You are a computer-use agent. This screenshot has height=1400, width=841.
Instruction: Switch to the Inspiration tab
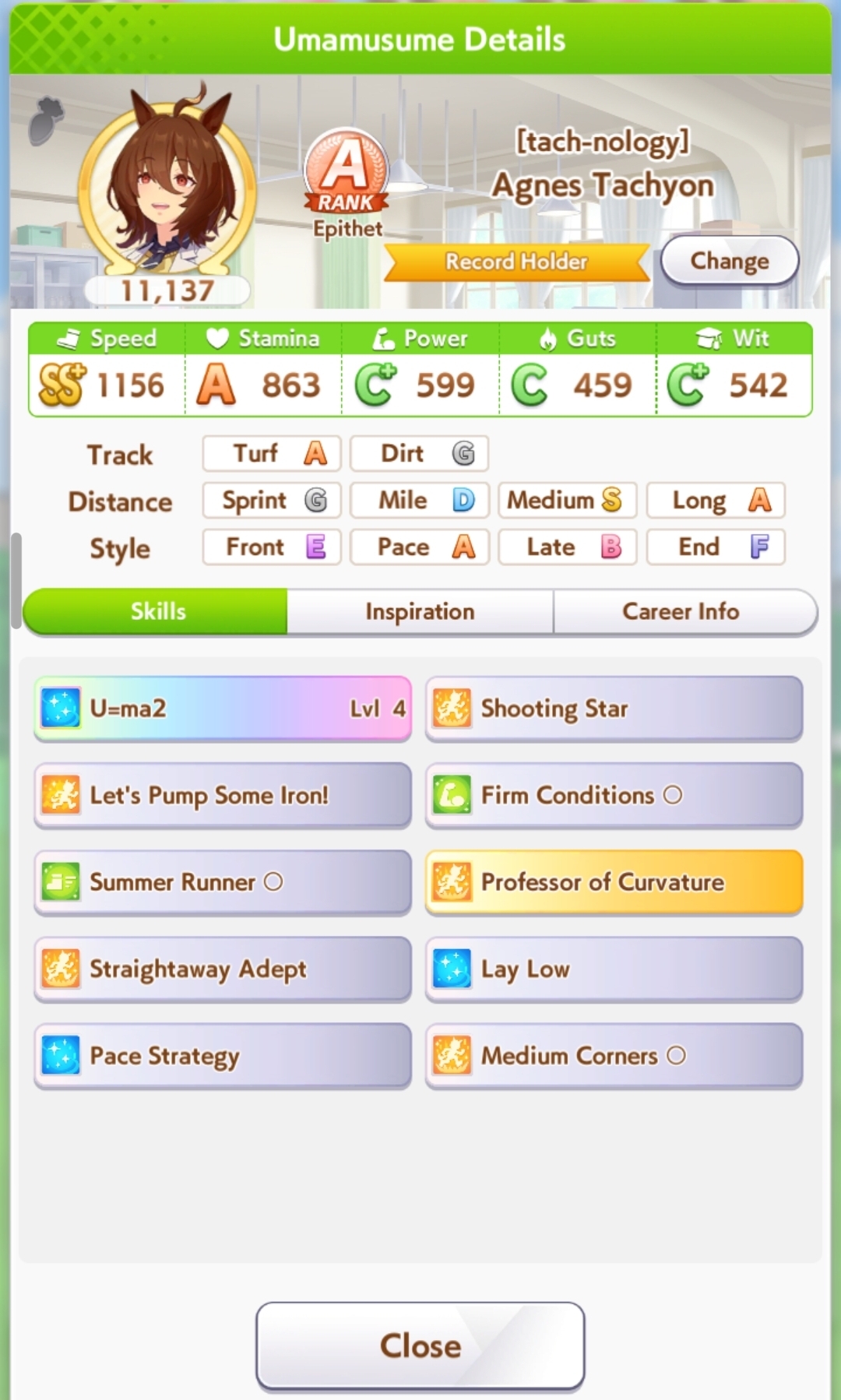(420, 611)
